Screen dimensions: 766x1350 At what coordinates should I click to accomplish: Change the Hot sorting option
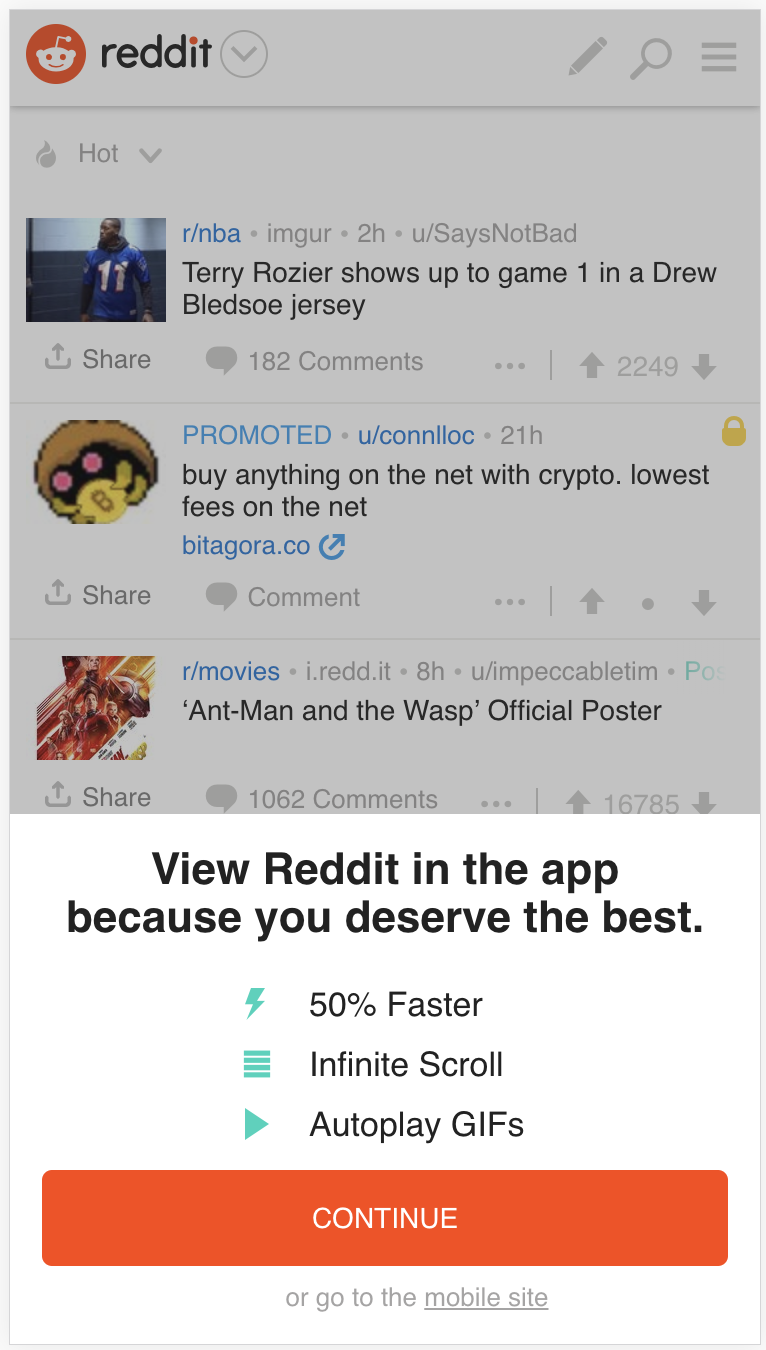(x=98, y=154)
